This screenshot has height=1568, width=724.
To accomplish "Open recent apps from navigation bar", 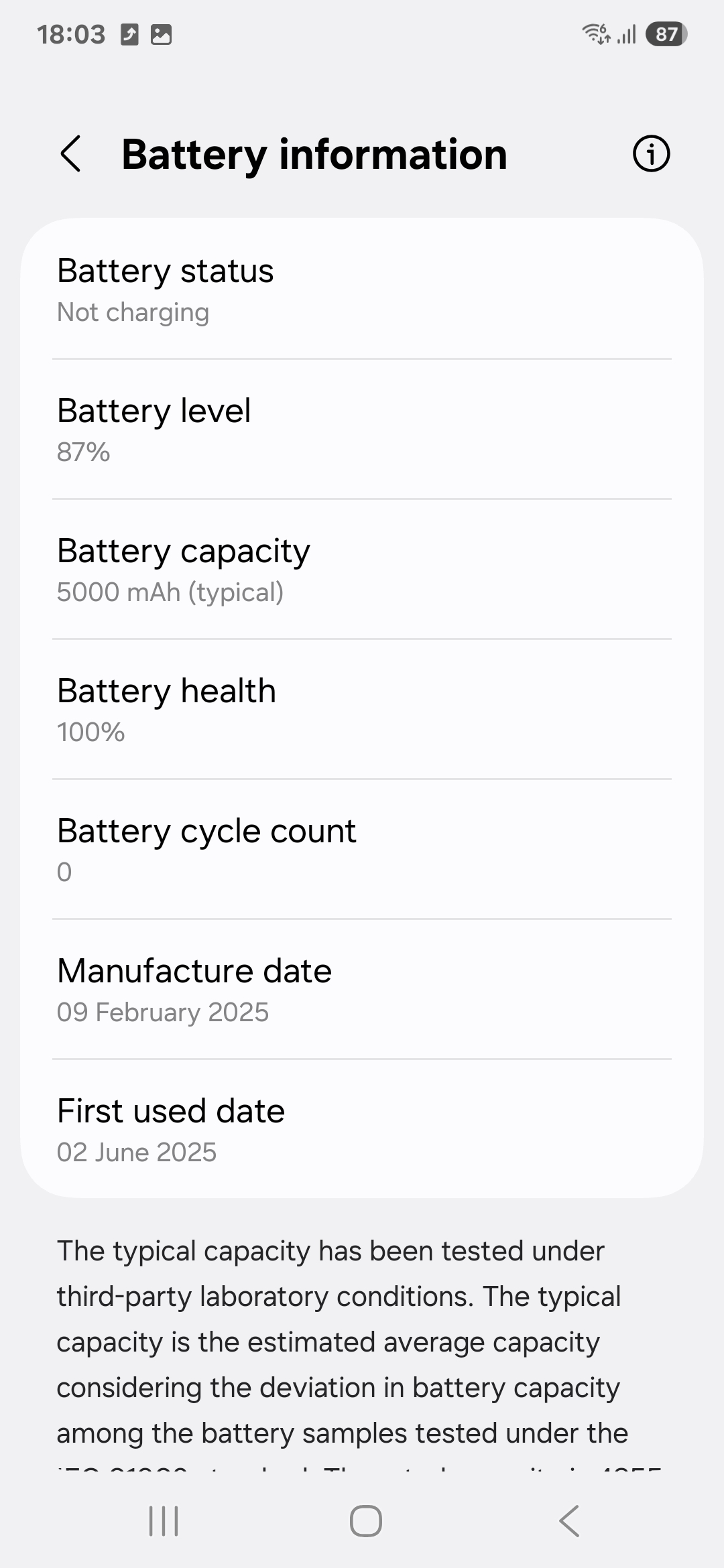I will pos(164,1520).
